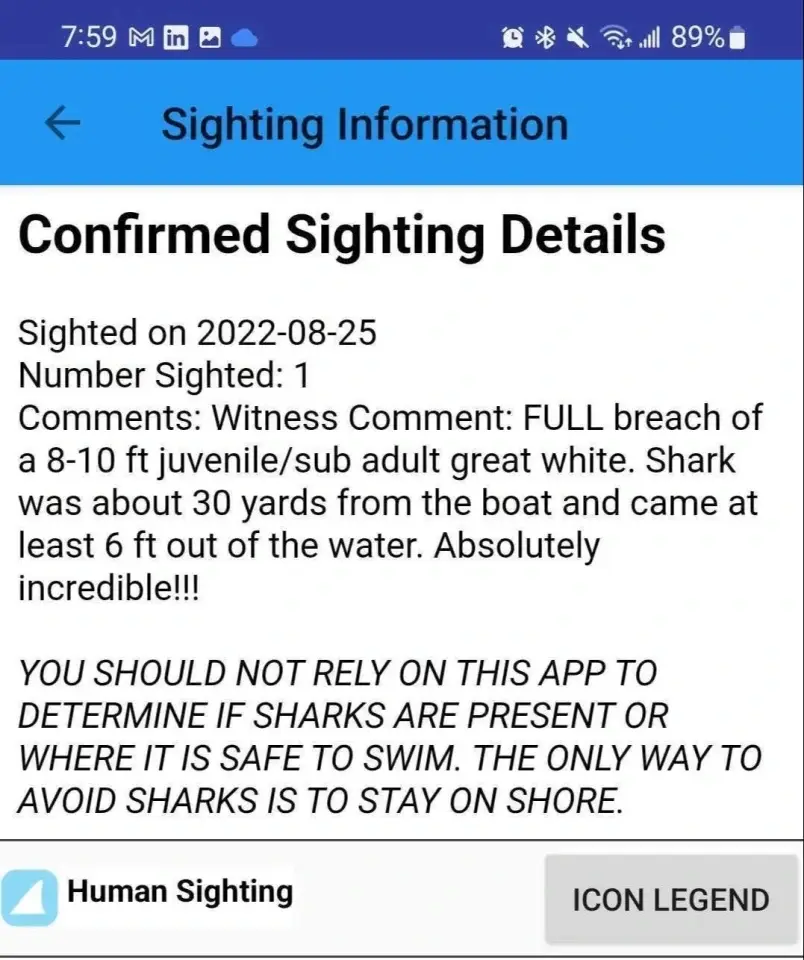
Task: Tap the Human Sighting legend label
Action: [x=178, y=890]
